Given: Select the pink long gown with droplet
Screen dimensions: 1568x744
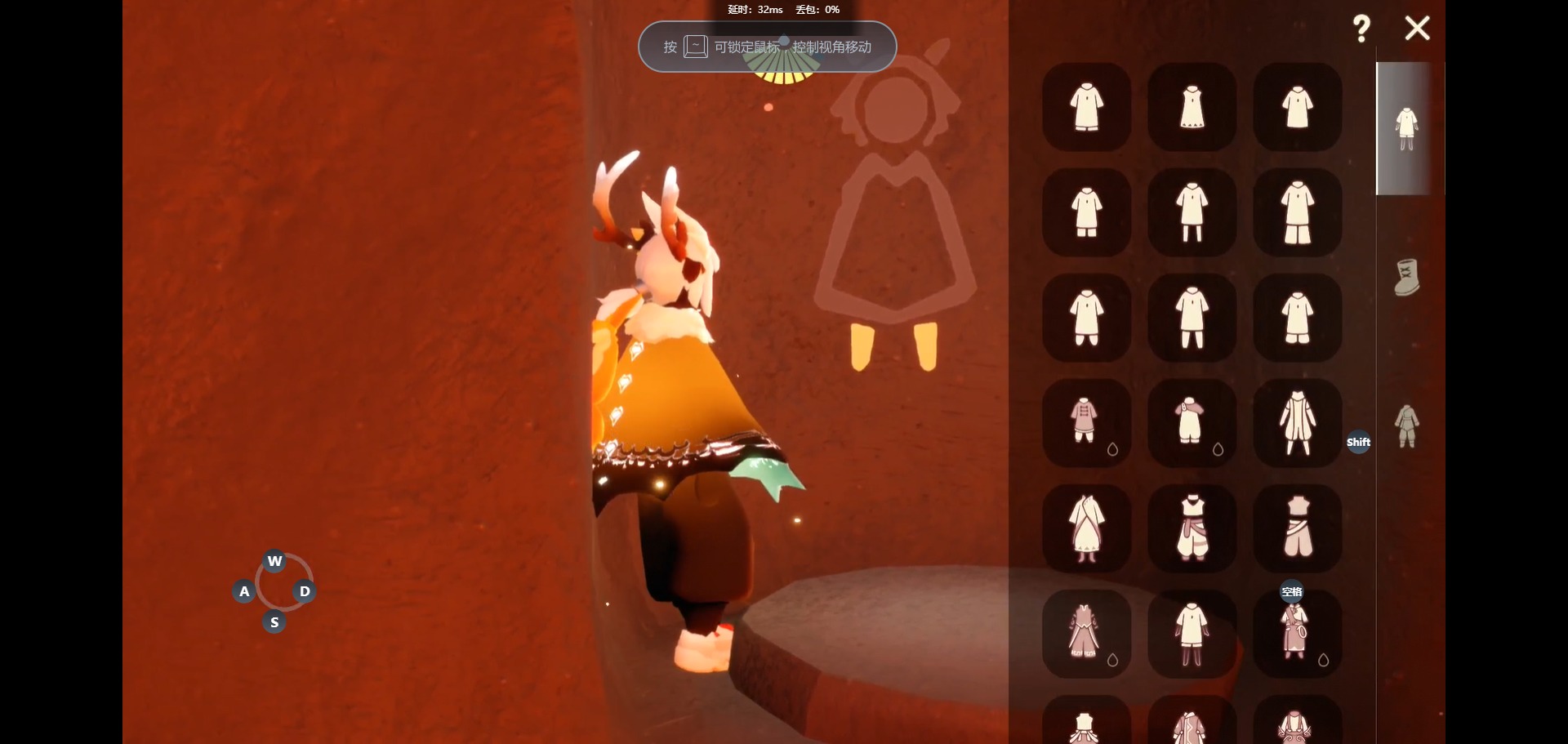Looking at the screenshot, I should point(1086,634).
